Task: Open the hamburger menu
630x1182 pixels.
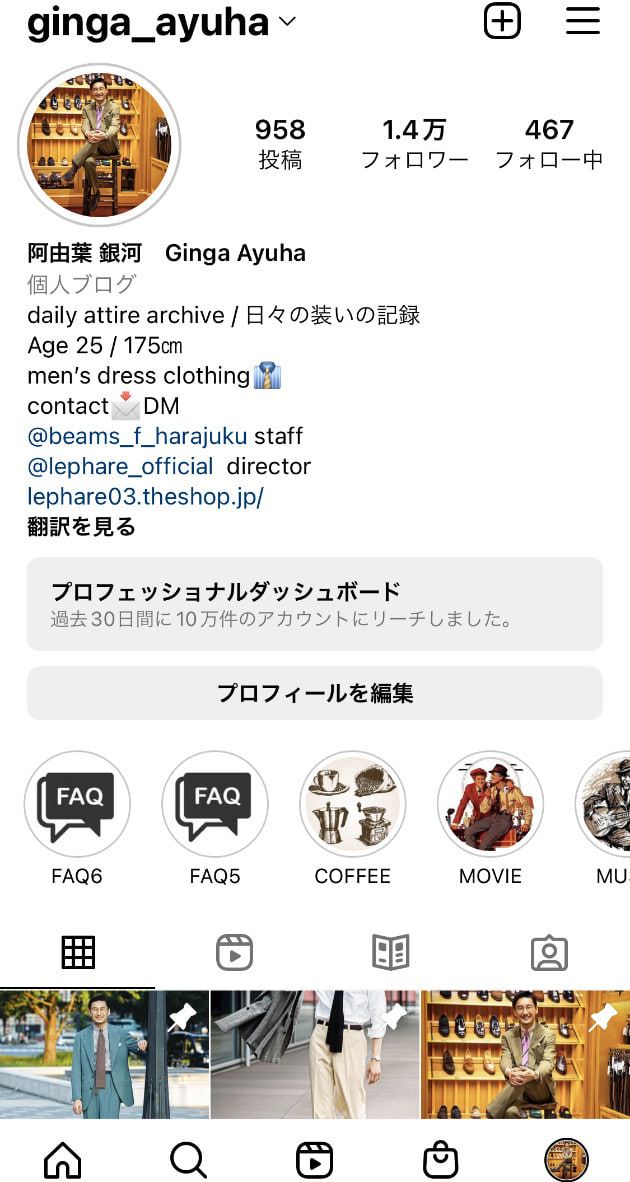Action: point(583,21)
